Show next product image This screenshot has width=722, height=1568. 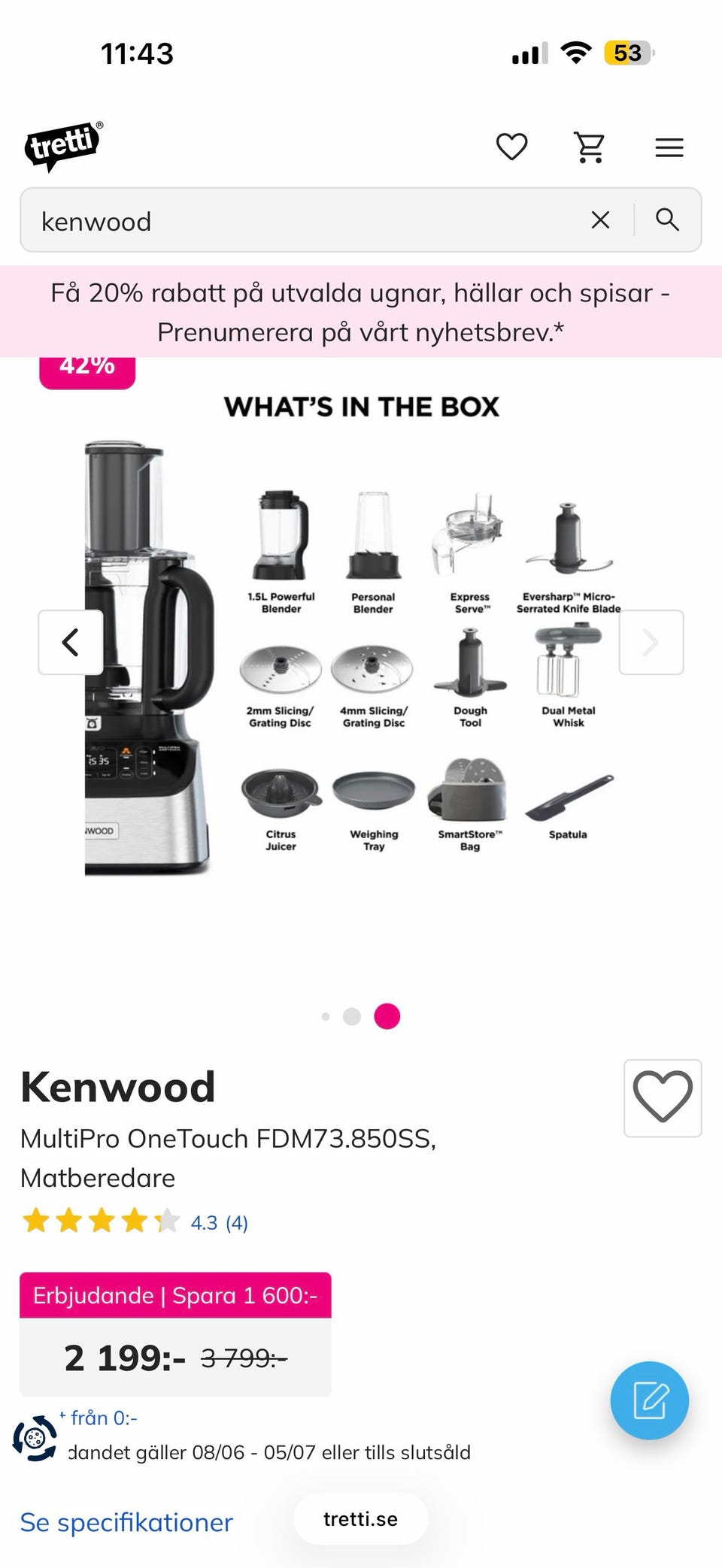[x=651, y=642]
